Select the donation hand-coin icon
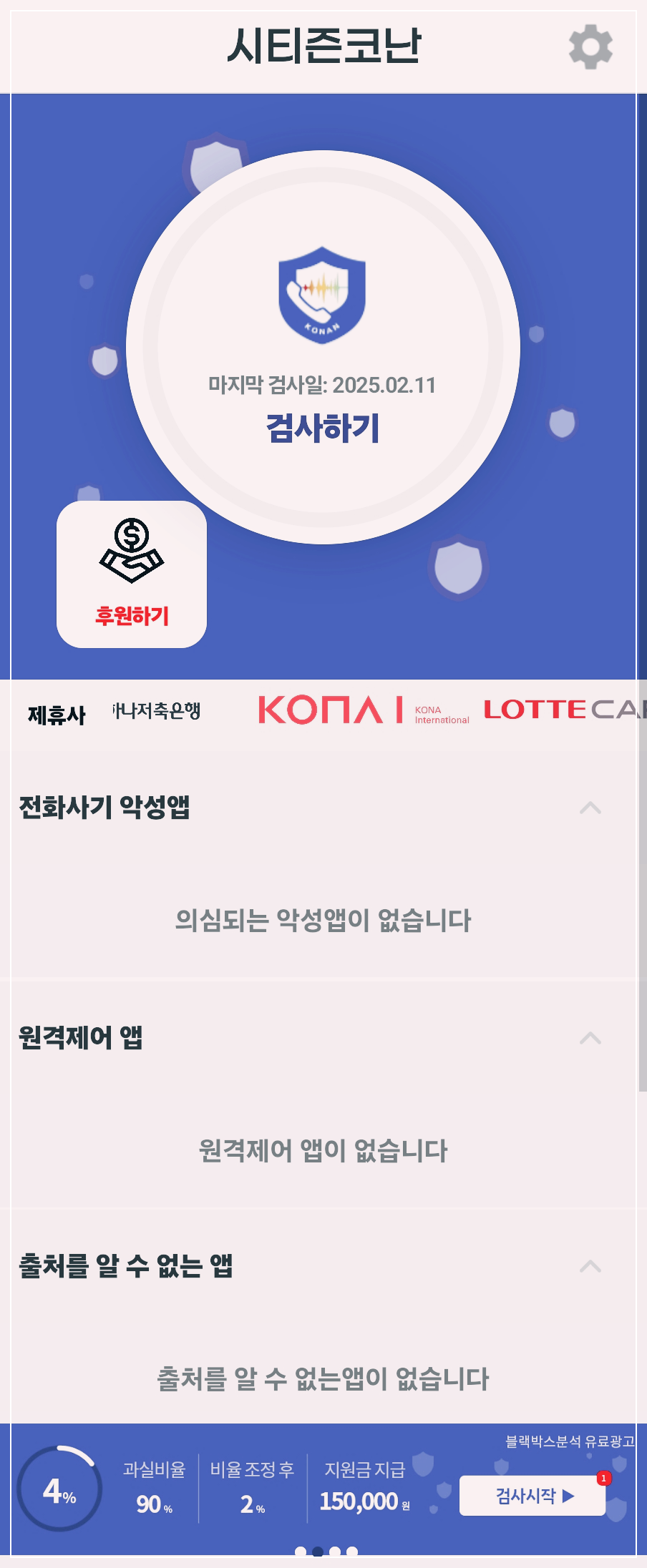The image size is (647, 1568). point(130,551)
